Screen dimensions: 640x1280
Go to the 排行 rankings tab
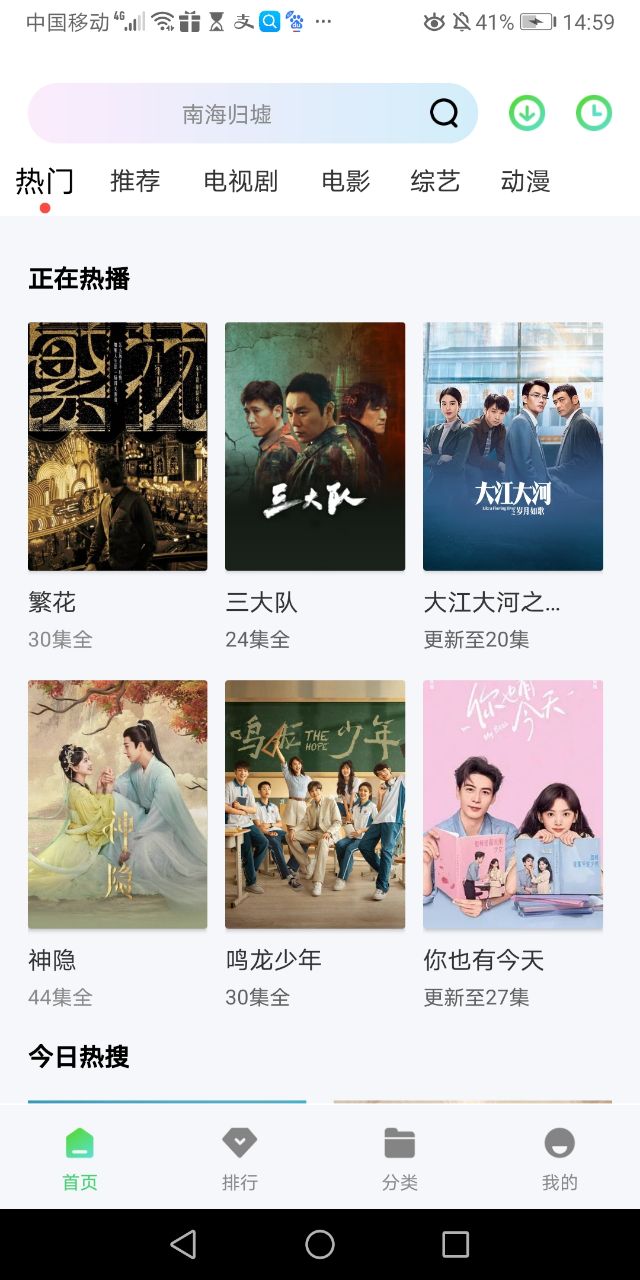(240, 1158)
